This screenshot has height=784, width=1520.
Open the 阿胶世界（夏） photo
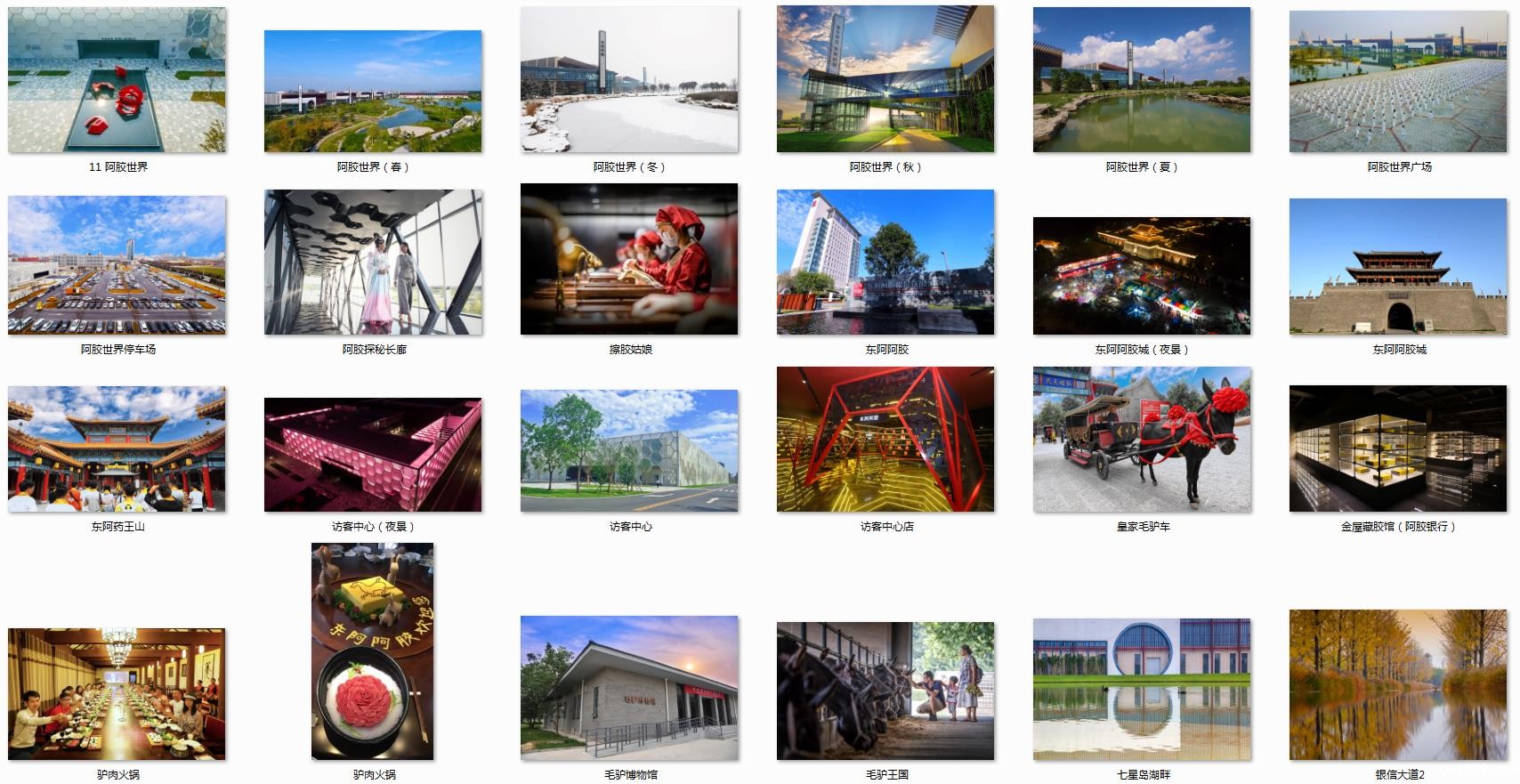coord(1142,81)
